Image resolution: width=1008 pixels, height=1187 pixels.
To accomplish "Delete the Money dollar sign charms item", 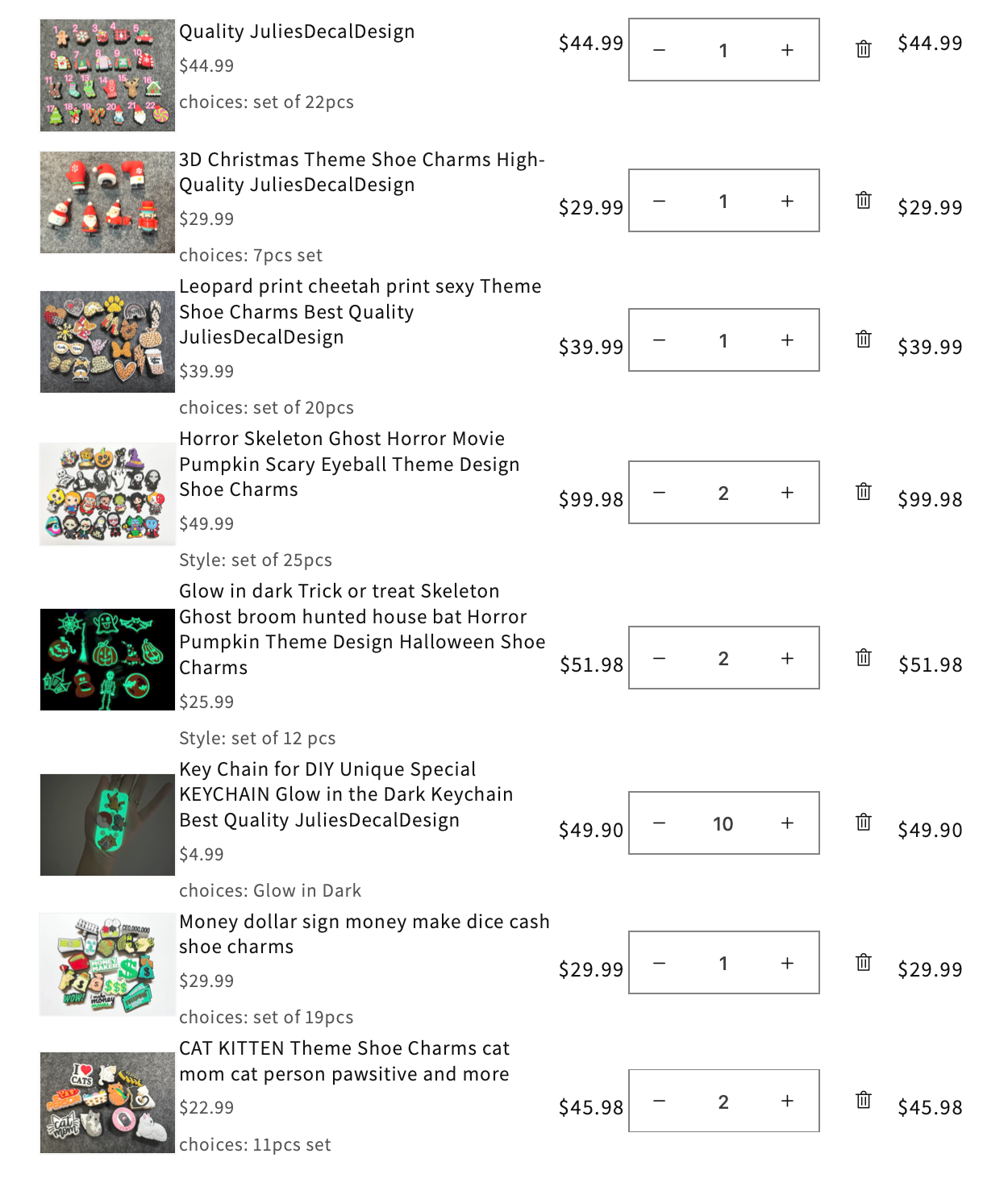I will (x=863, y=962).
